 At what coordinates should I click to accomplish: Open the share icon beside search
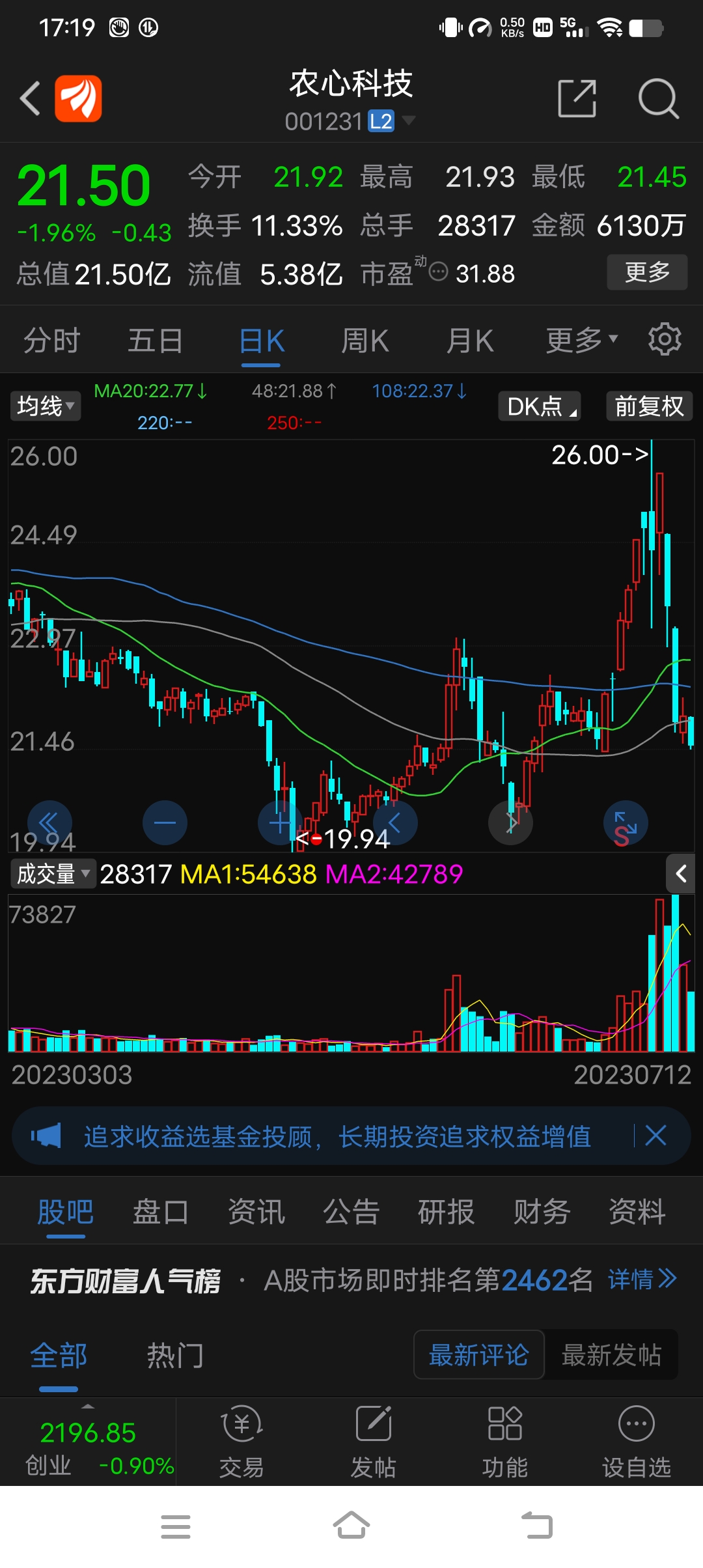577,98
